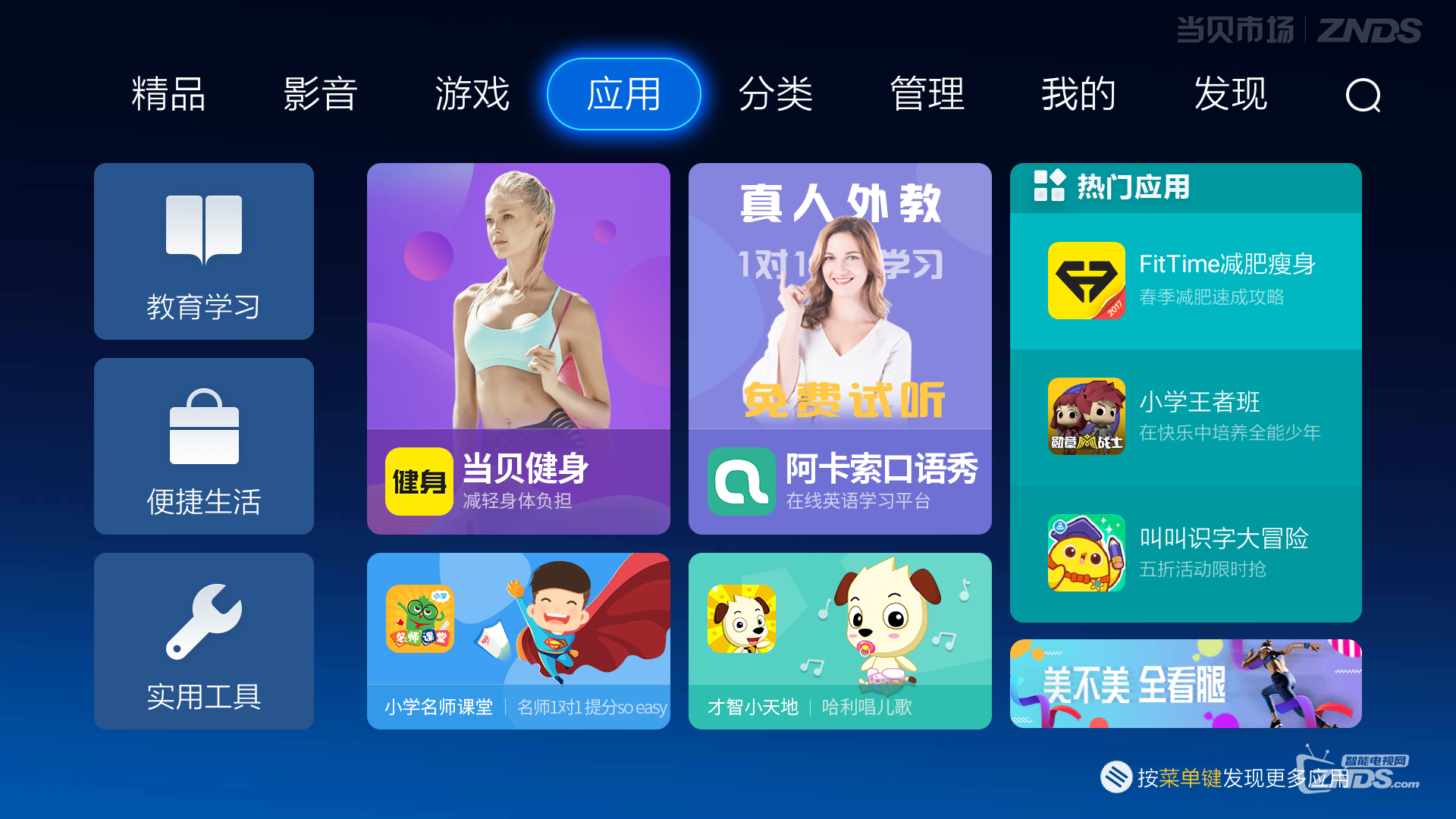Open the 教育学习 category

pos(204,251)
